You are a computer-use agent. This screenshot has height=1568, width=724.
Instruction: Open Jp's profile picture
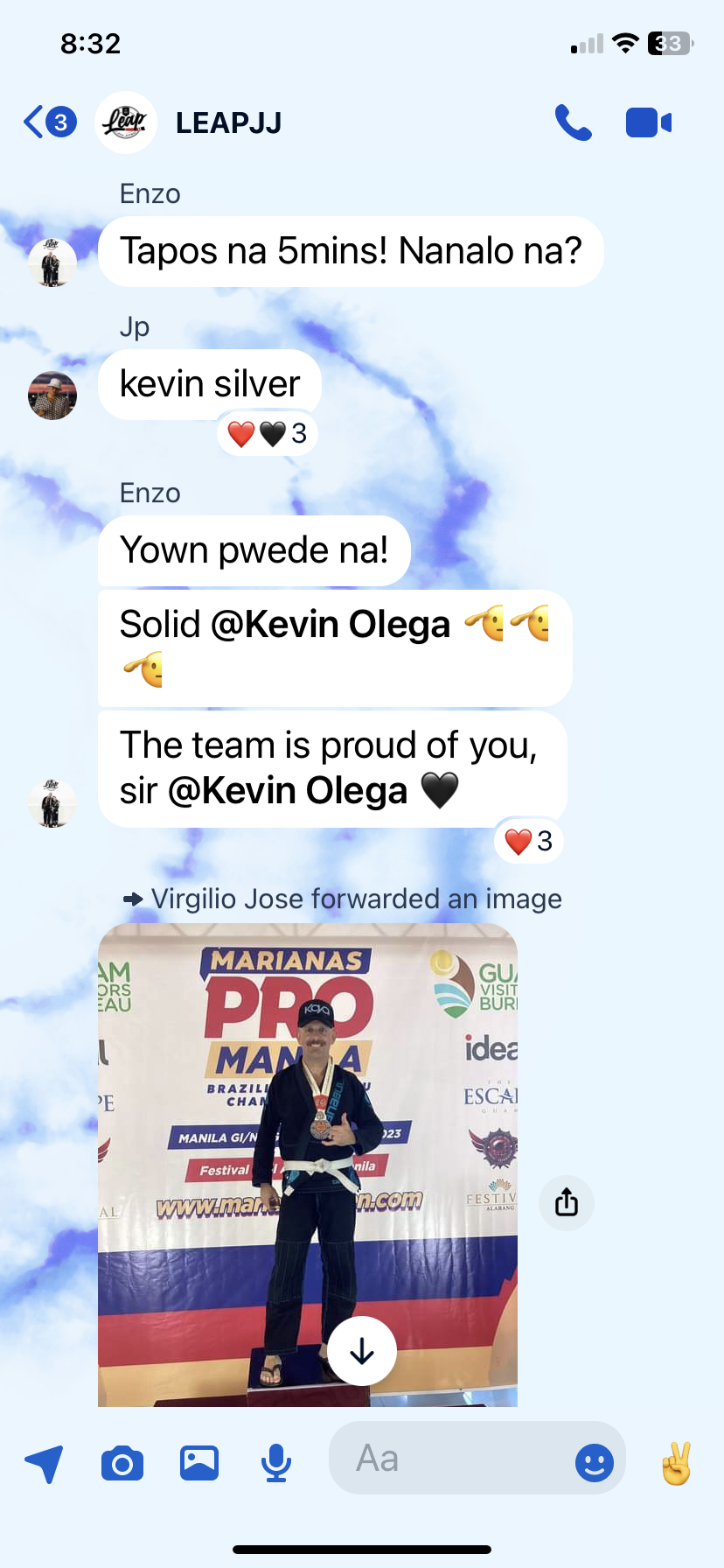coord(52,395)
